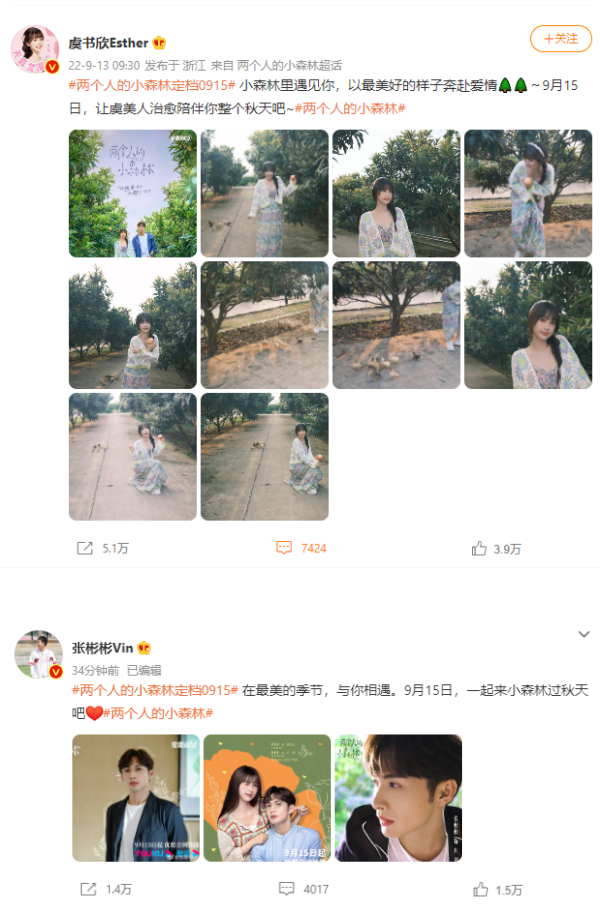Repost 虞书欣Esther's post
This screenshot has height=908, width=600.
(102, 548)
